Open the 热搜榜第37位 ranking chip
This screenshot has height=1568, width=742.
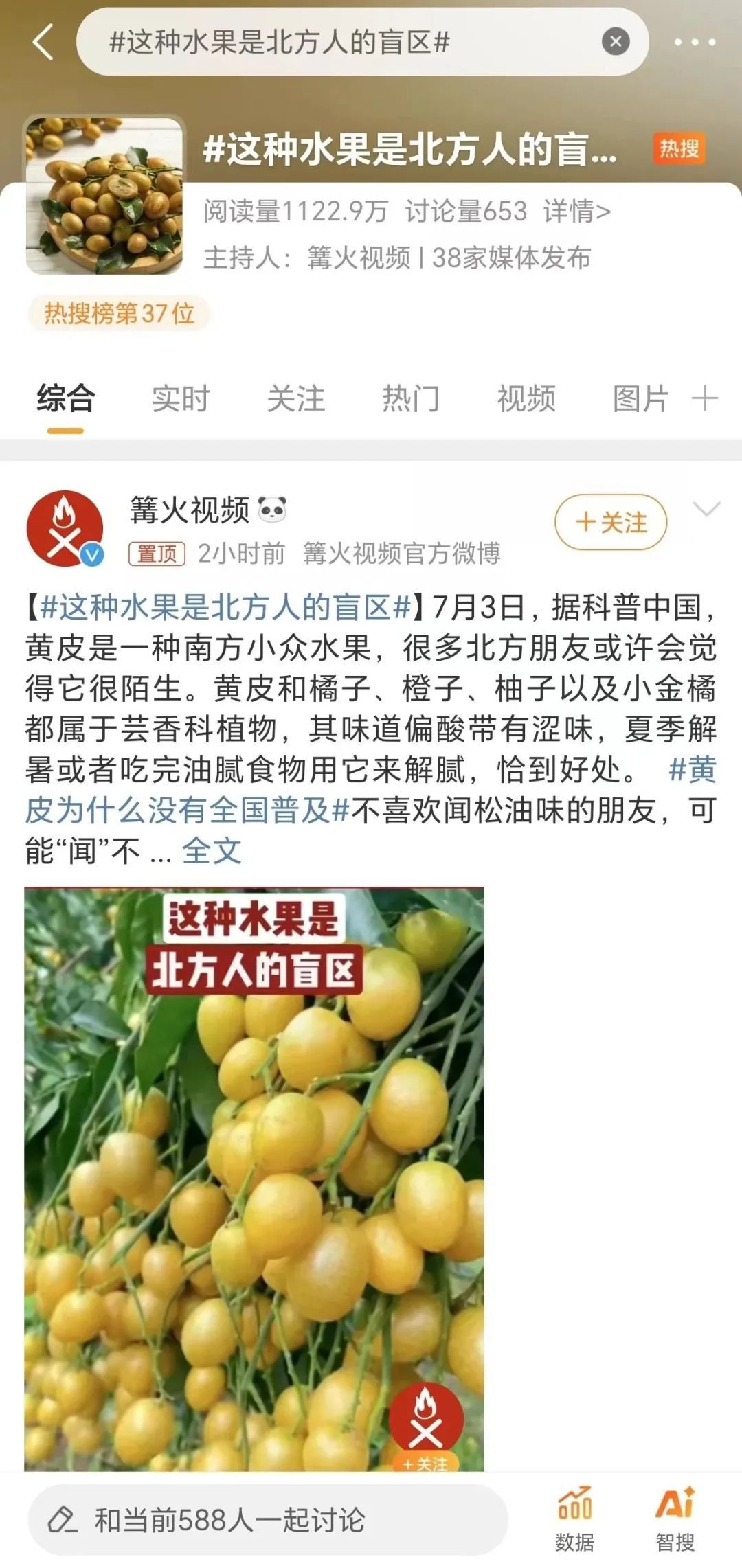[119, 314]
